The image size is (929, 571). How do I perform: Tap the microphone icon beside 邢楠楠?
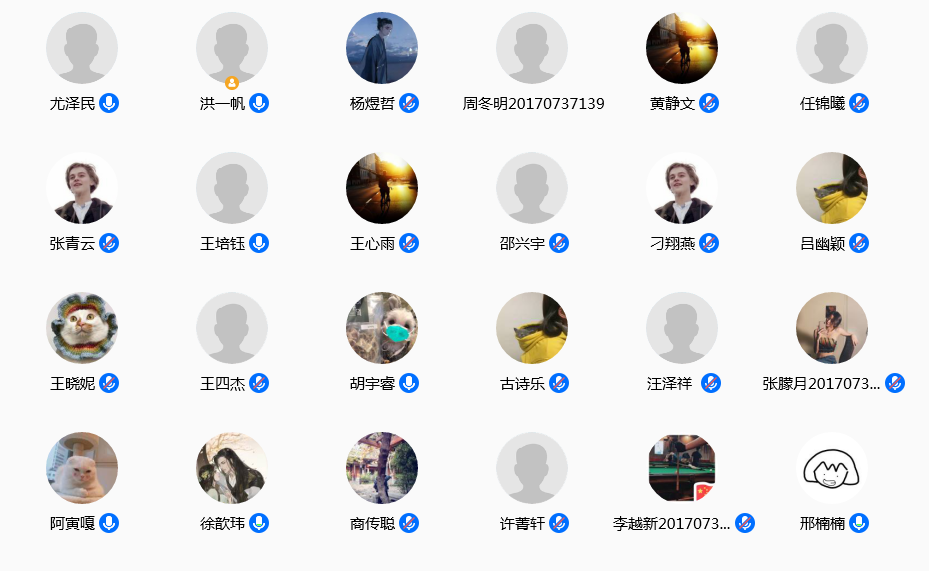859,523
